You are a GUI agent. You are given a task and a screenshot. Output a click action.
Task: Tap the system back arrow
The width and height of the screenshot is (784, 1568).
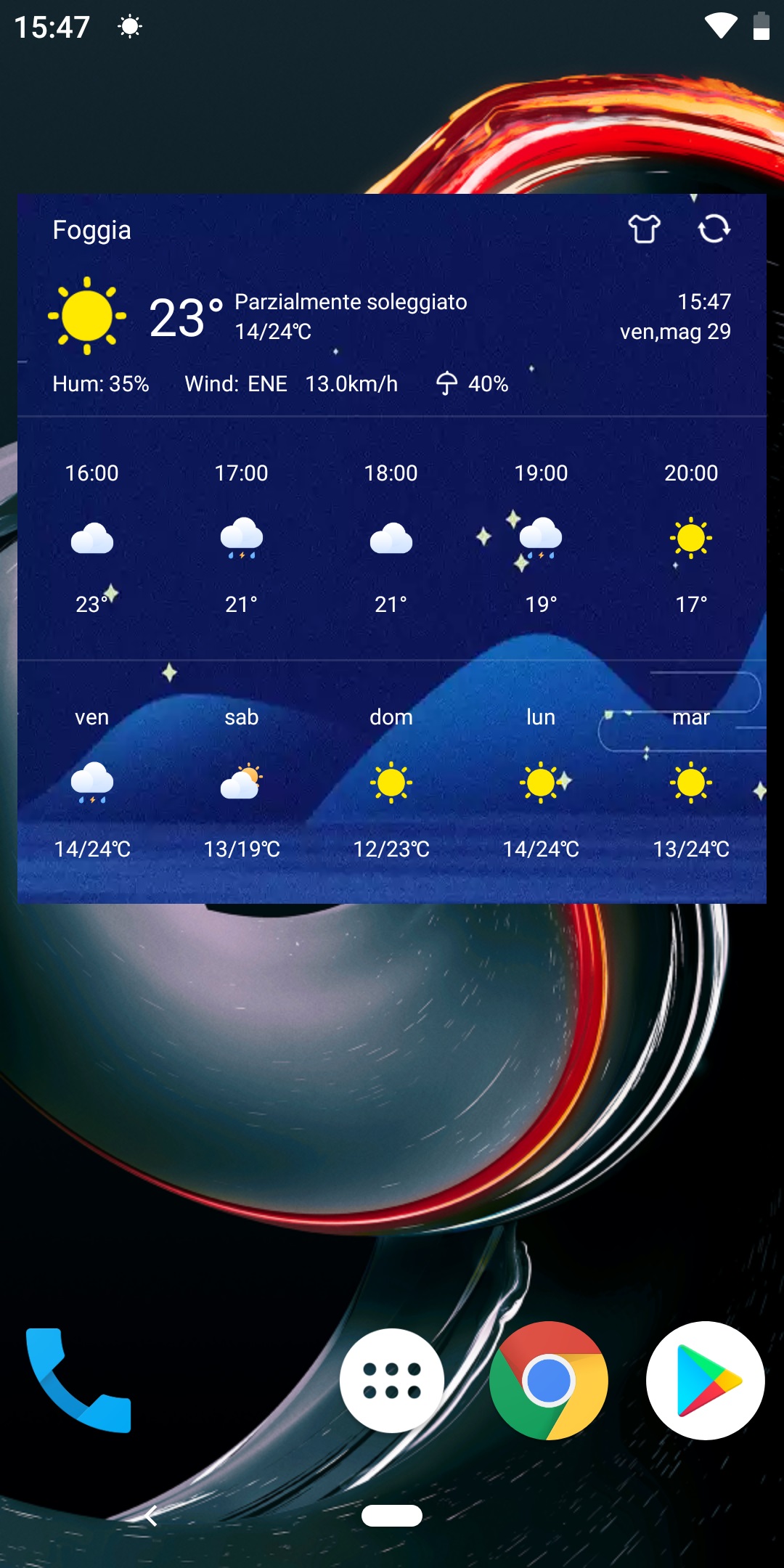pyautogui.click(x=151, y=1516)
